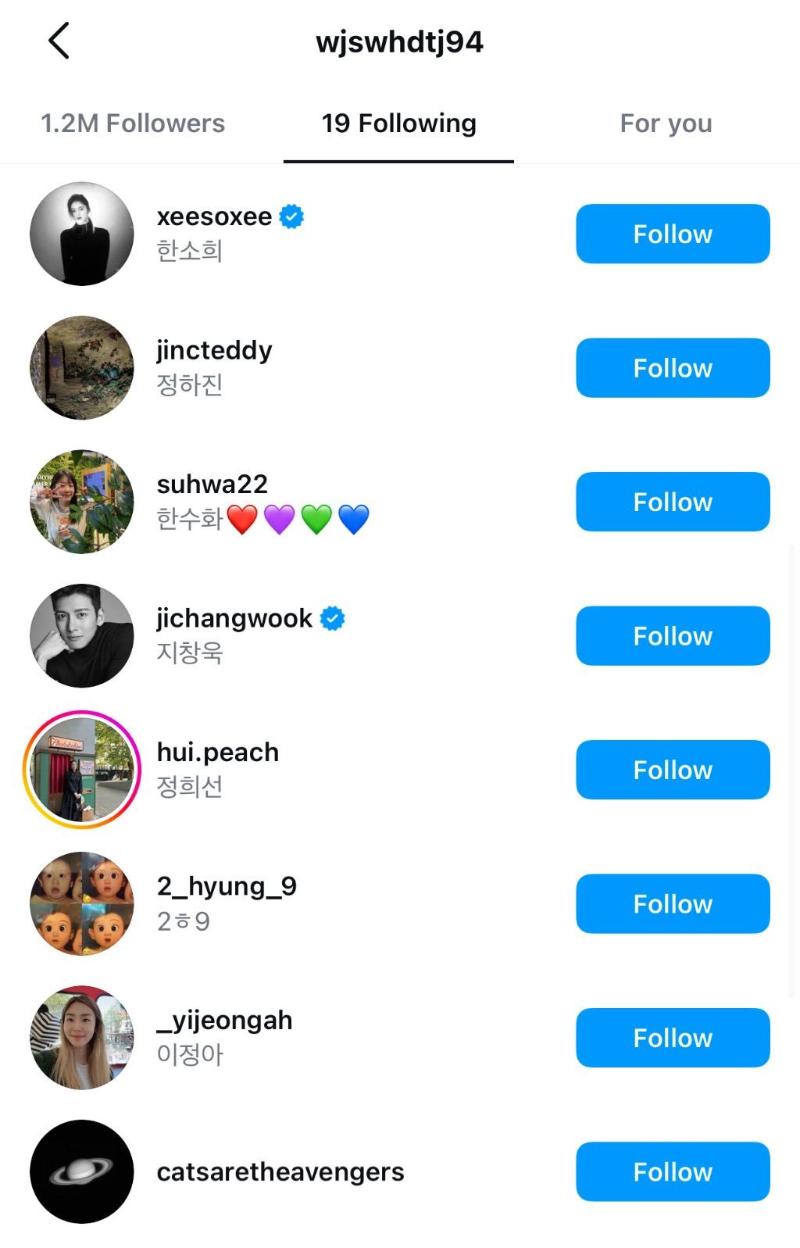Follow jincteddy

click(x=672, y=368)
